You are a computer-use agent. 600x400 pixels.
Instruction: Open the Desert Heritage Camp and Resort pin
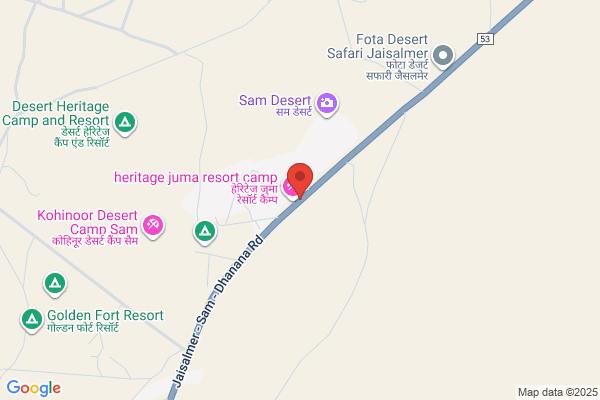point(125,123)
